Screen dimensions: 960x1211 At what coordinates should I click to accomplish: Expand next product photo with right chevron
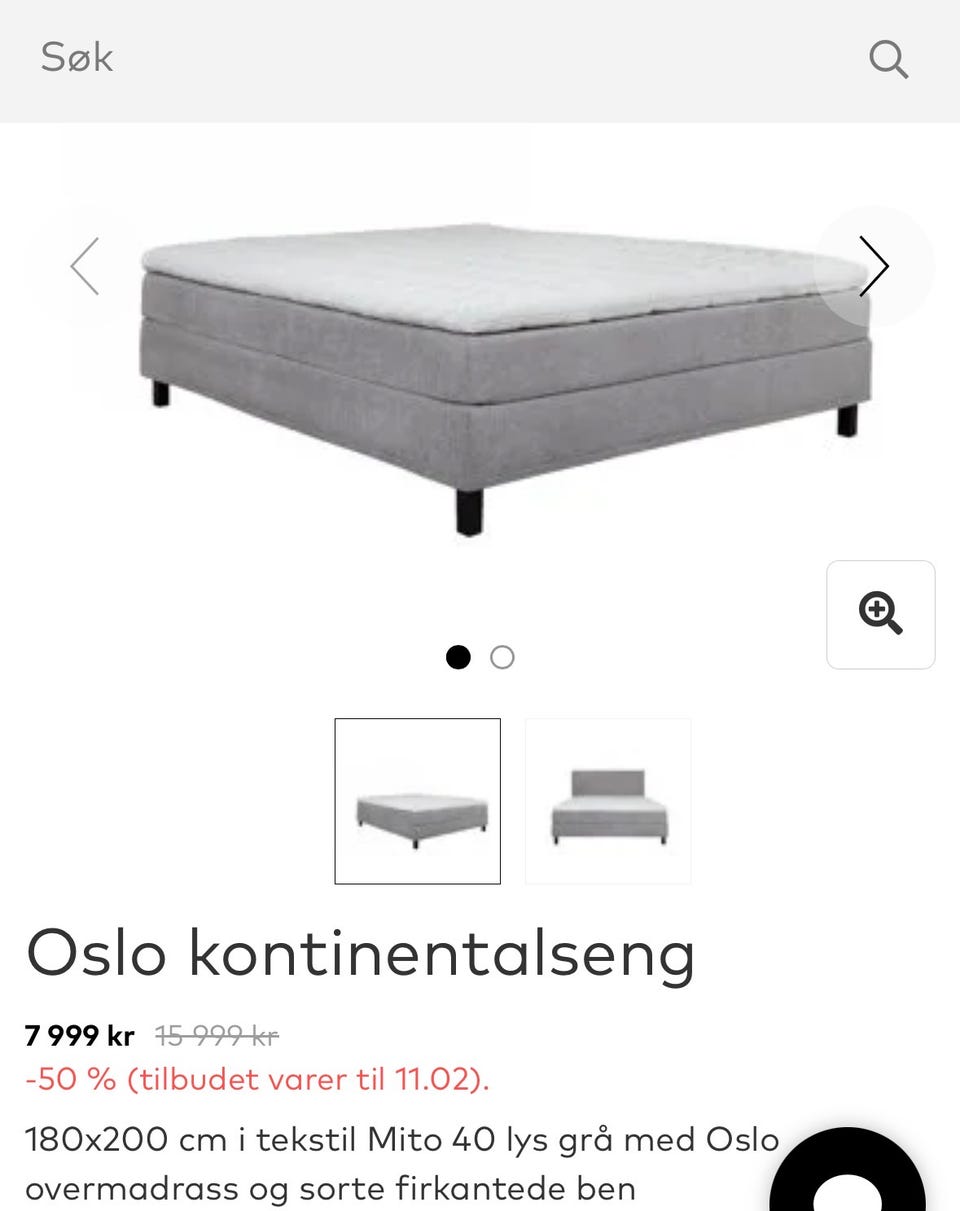click(876, 267)
